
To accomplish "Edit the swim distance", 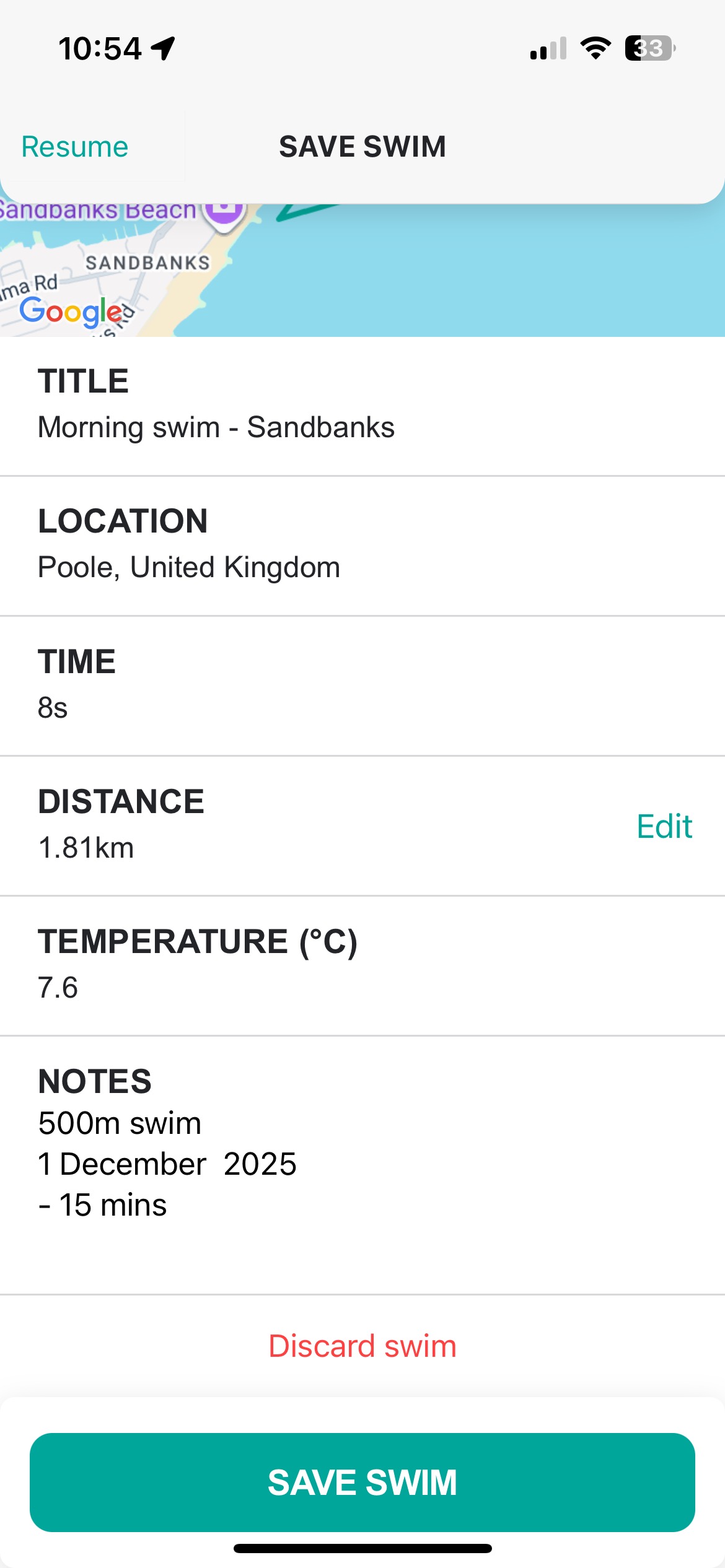I will [x=664, y=826].
